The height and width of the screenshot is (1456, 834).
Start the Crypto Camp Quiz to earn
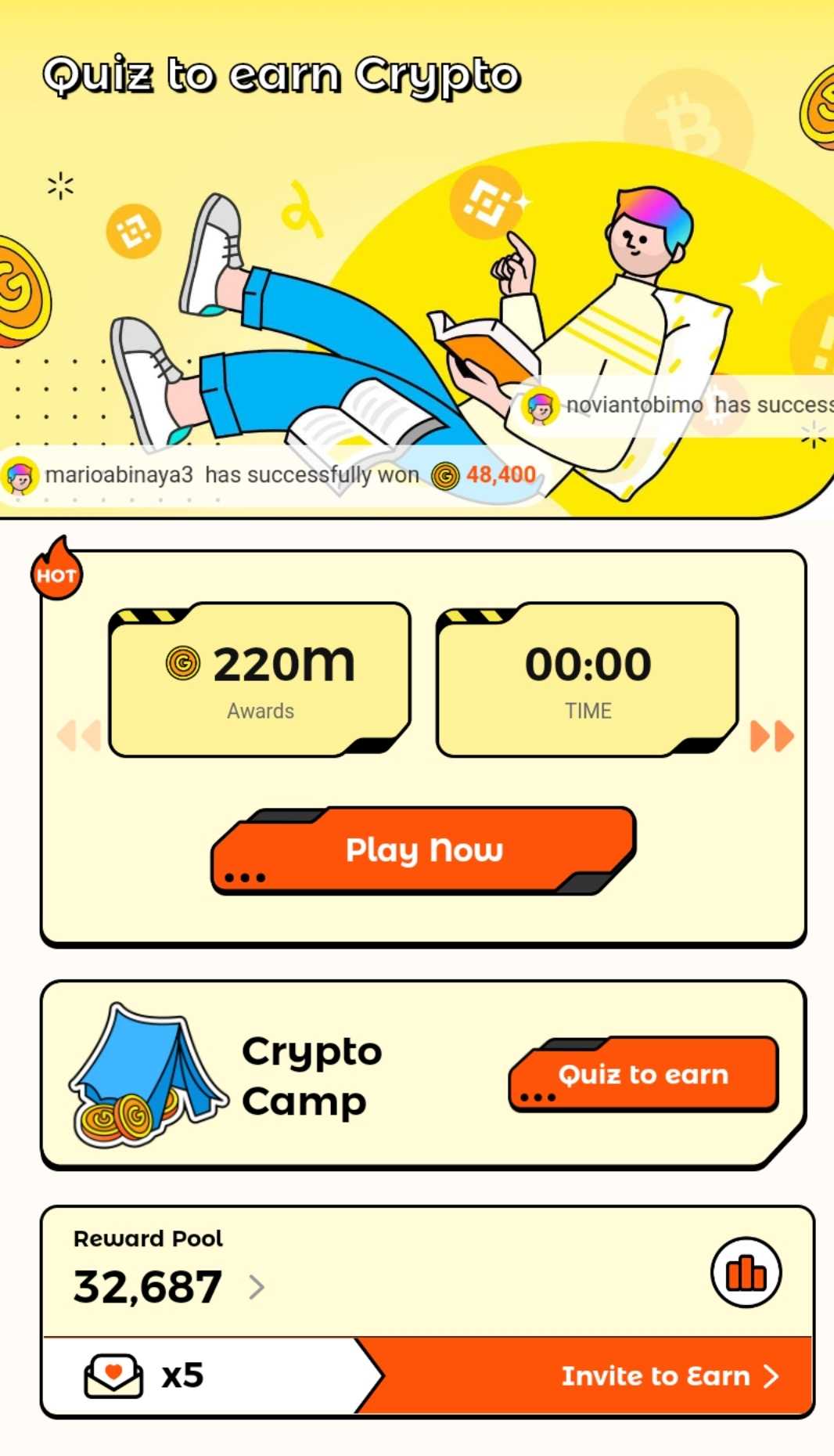(x=643, y=1075)
